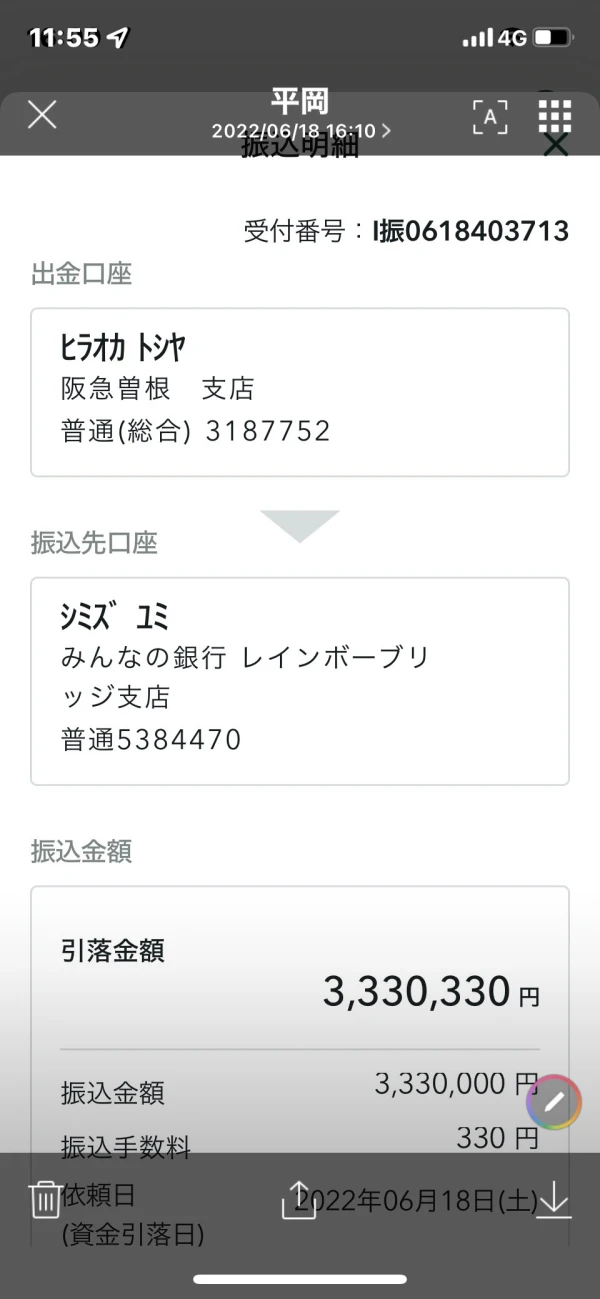600x1299 pixels.
Task: Close the image viewer
Action: (42, 115)
